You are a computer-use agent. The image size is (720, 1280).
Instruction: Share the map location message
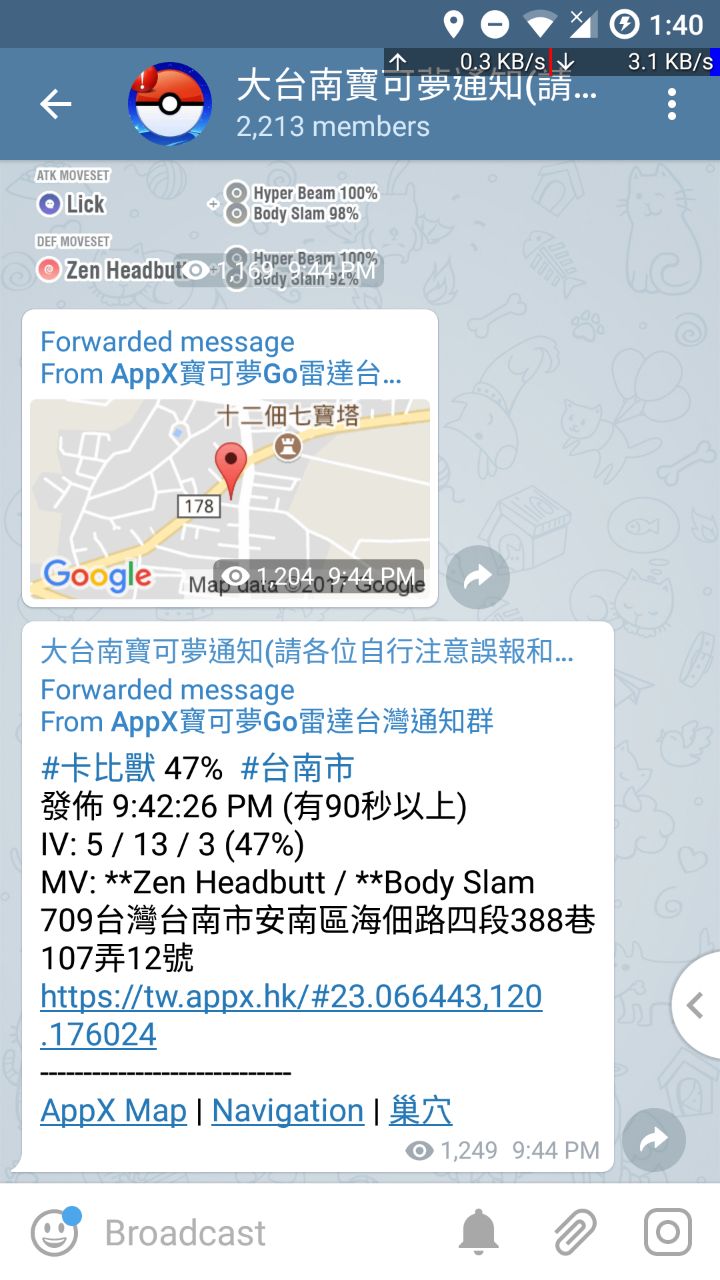(x=478, y=576)
